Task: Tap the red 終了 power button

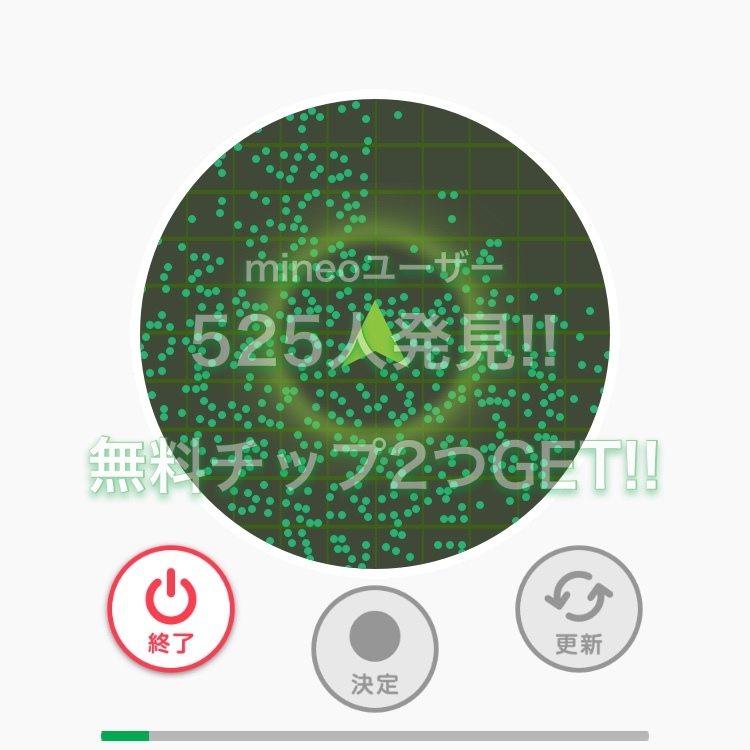Action: 171,609
